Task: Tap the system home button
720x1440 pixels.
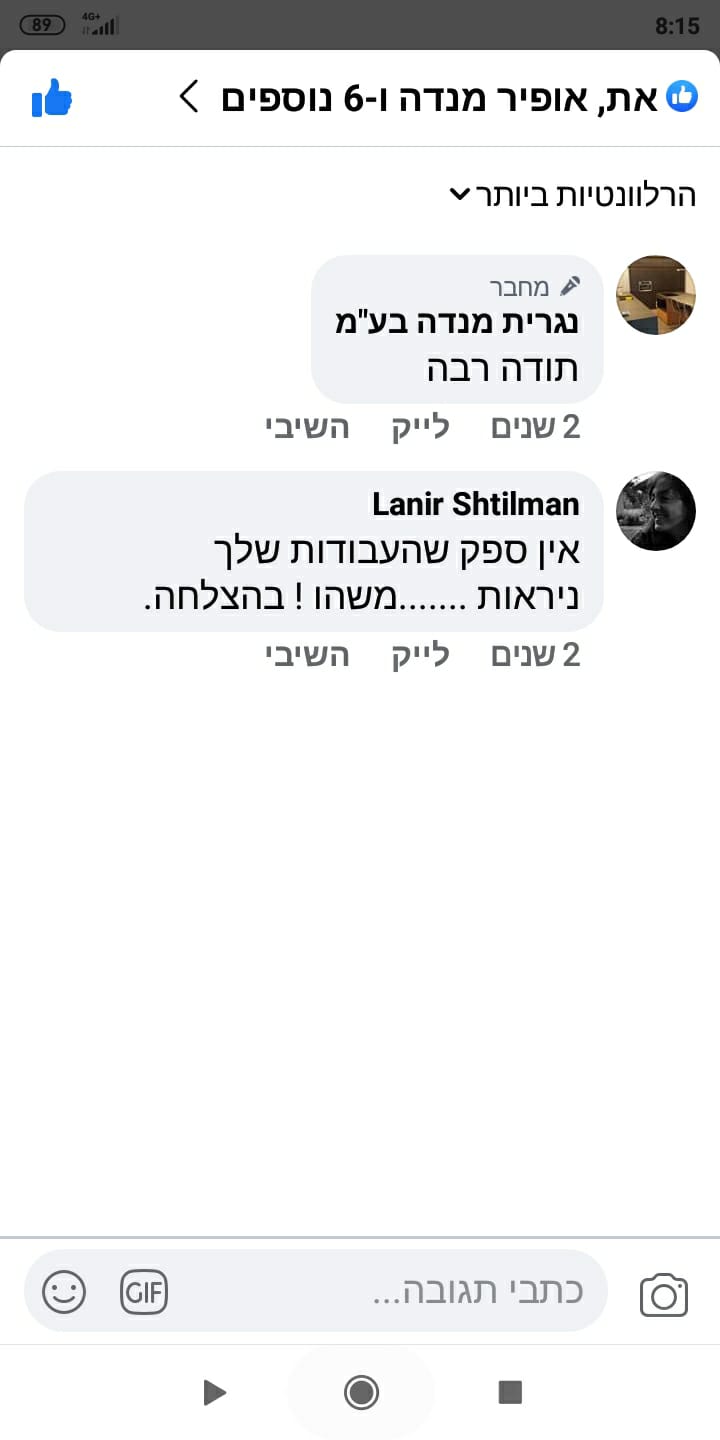Action: click(360, 1392)
